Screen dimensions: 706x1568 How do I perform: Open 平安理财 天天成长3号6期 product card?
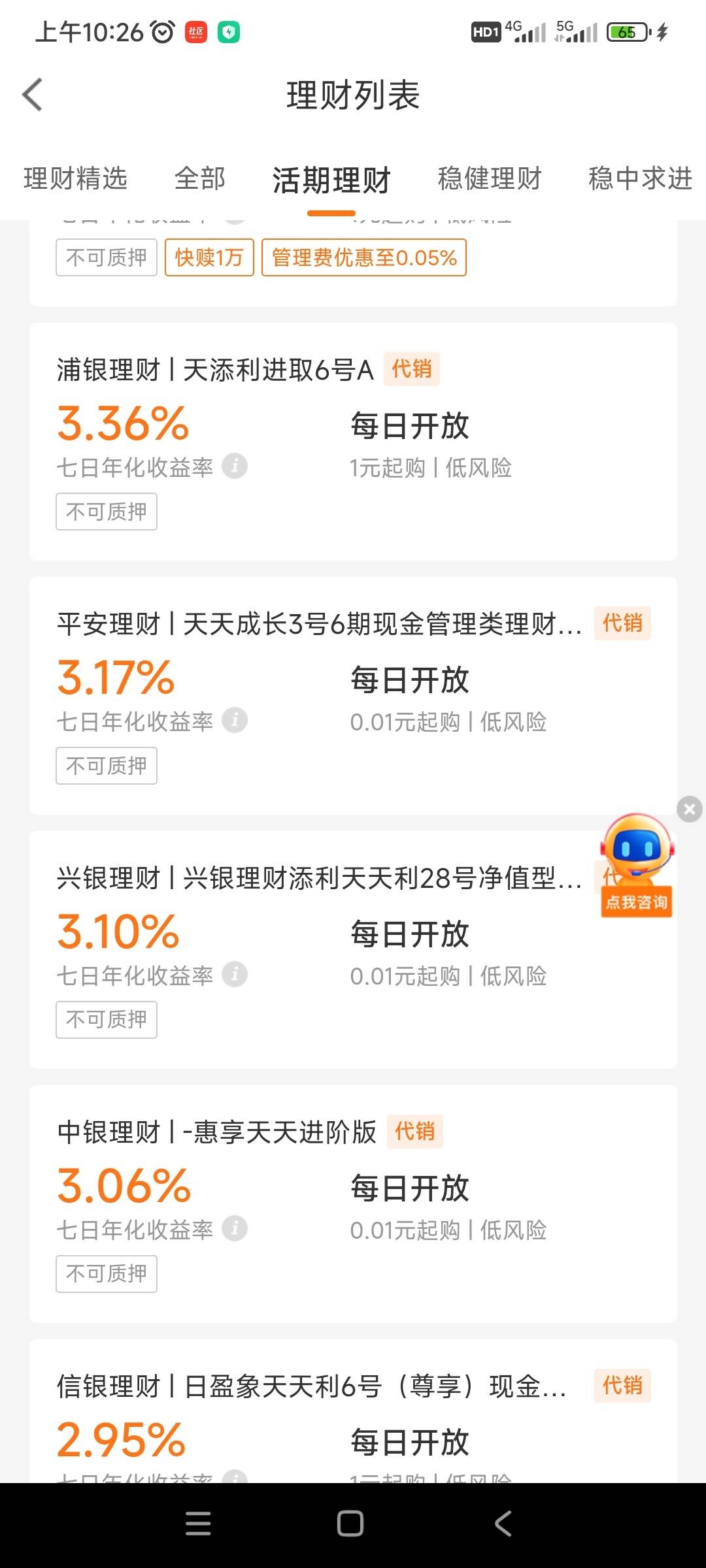click(x=353, y=695)
